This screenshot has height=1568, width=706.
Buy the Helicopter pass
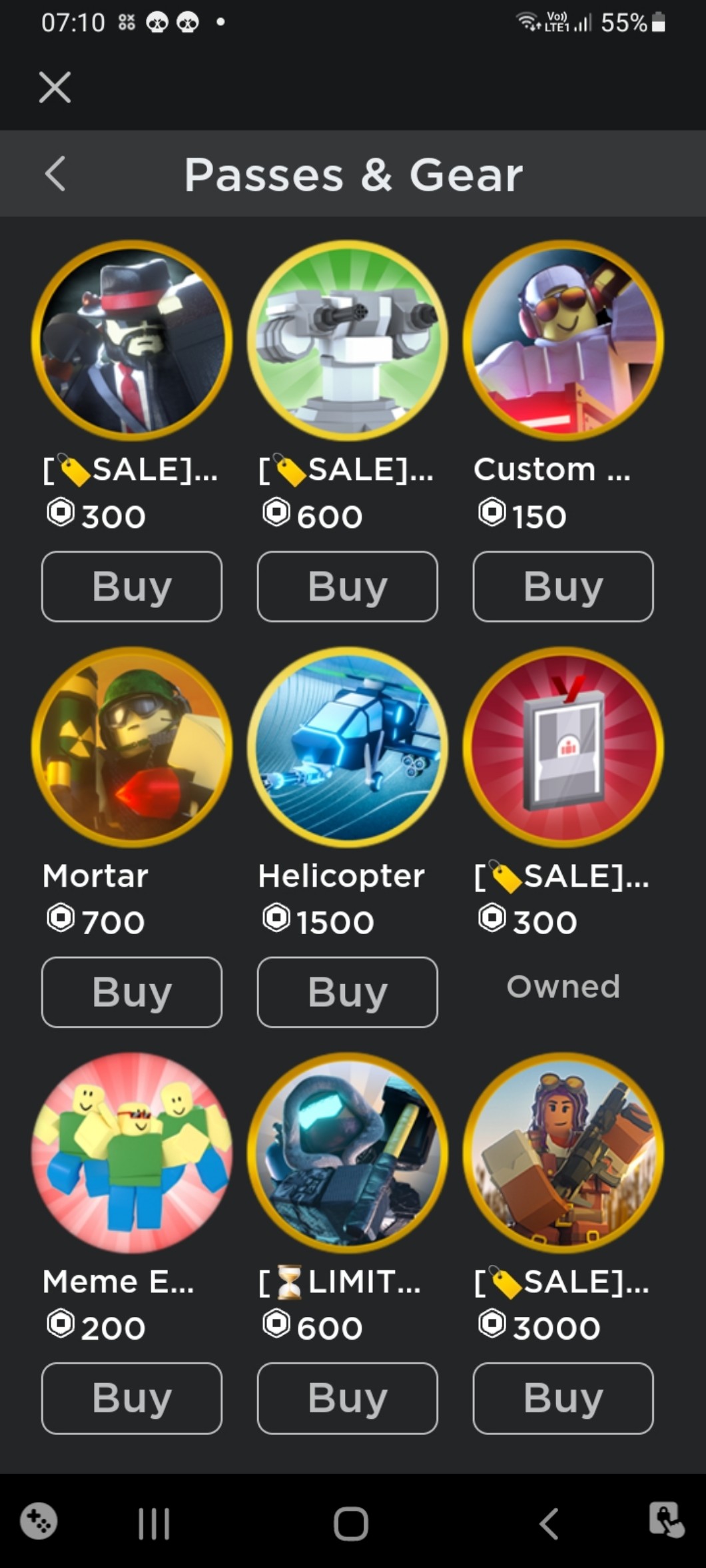point(347,991)
